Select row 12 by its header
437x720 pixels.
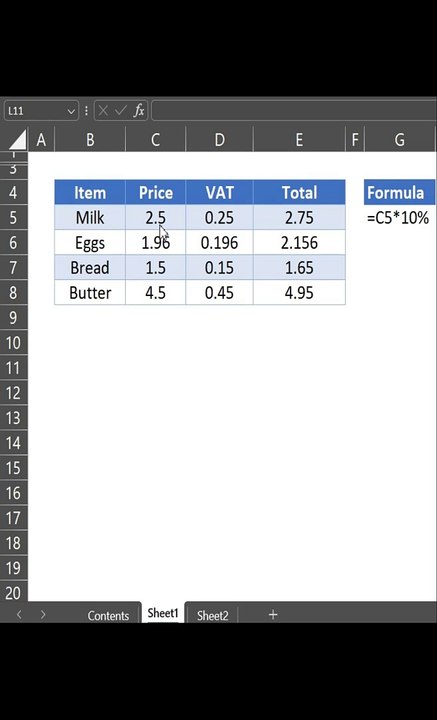(x=14, y=393)
